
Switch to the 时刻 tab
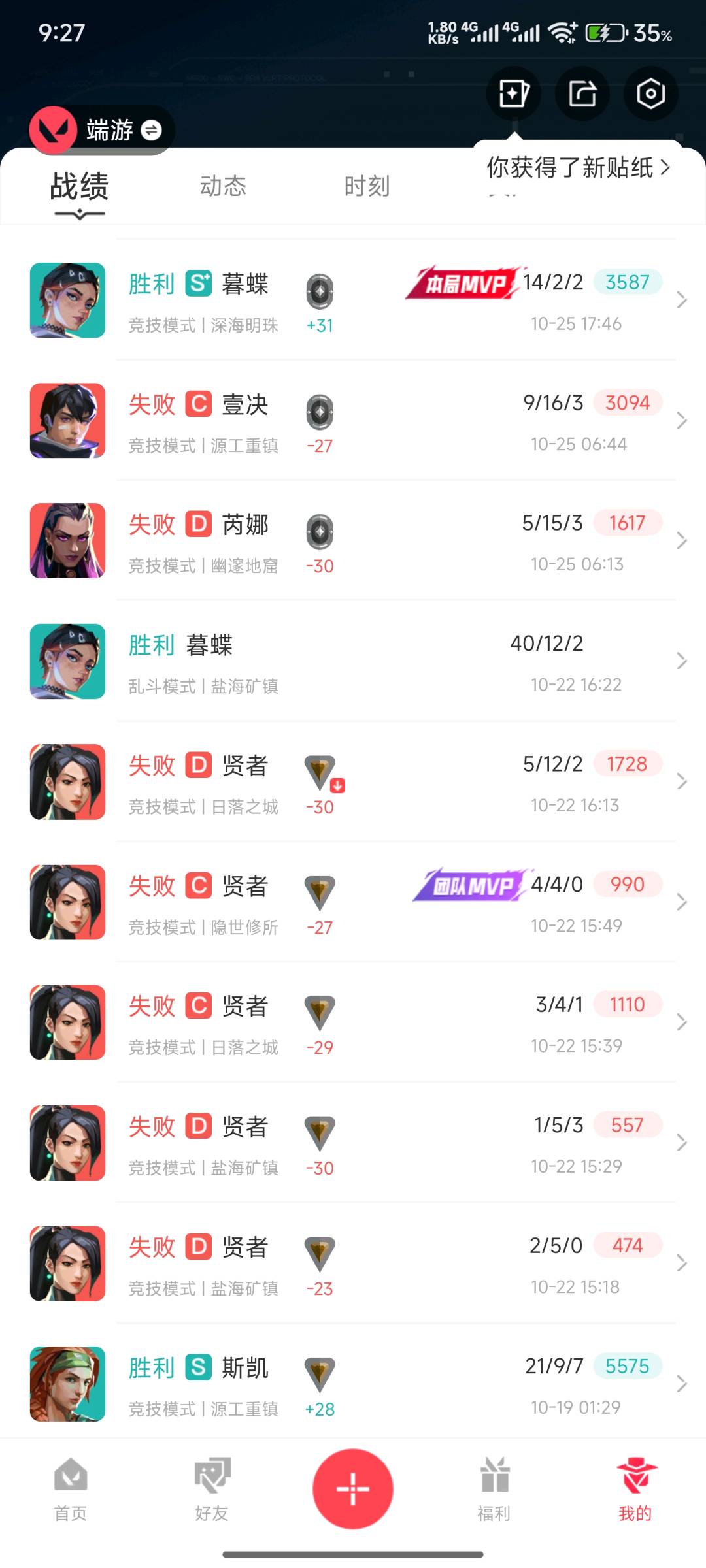click(367, 187)
